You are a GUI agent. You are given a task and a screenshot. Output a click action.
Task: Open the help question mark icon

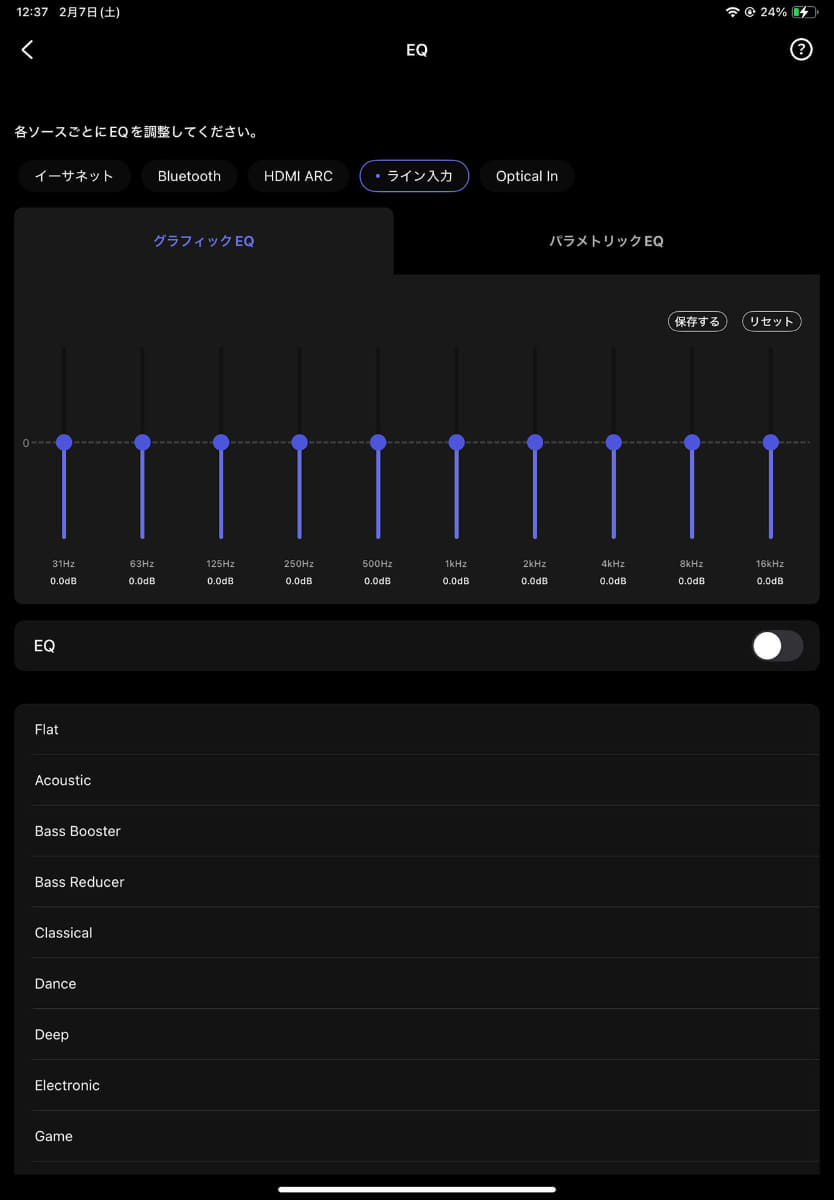point(801,50)
